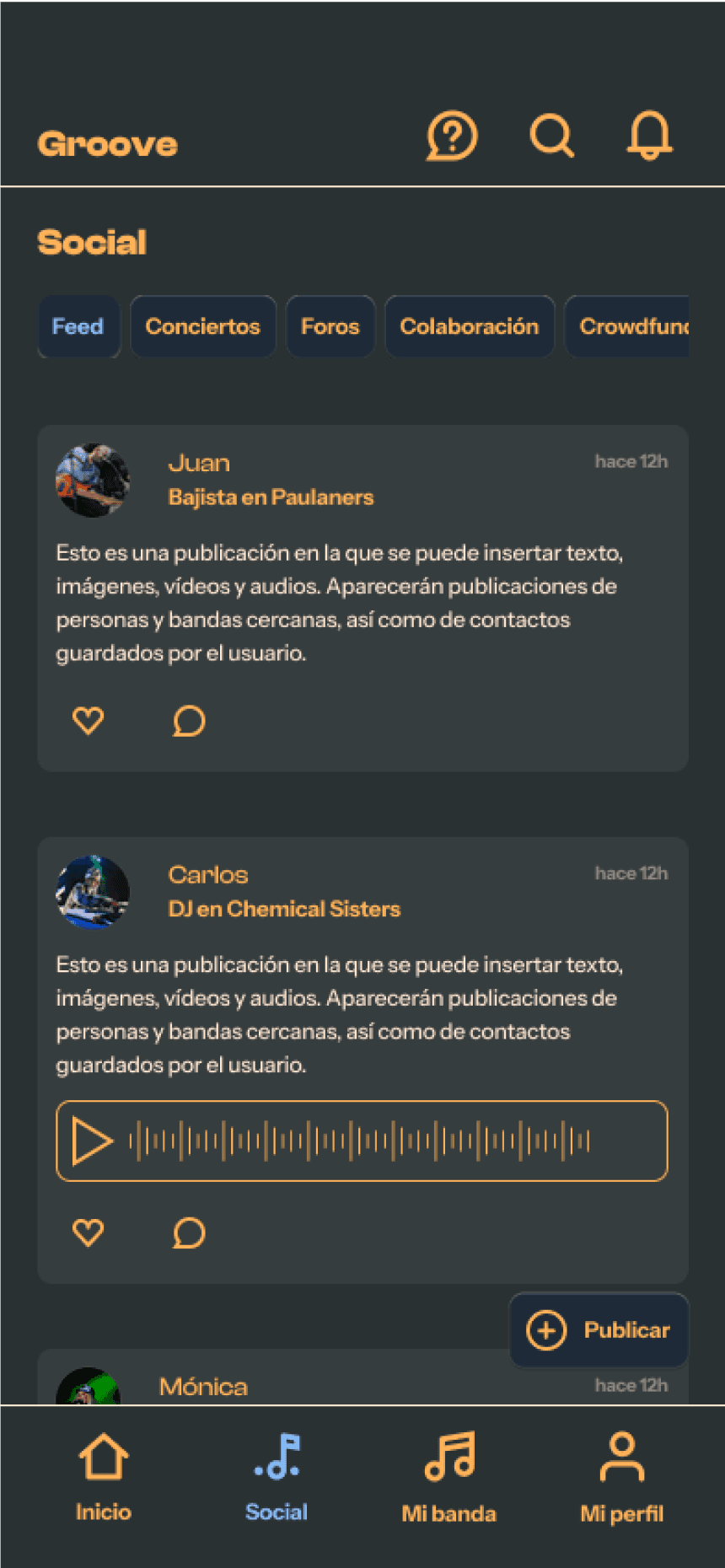This screenshot has height=1568, width=725.
Task: Switch to the Conciertos tab
Action: tap(202, 326)
